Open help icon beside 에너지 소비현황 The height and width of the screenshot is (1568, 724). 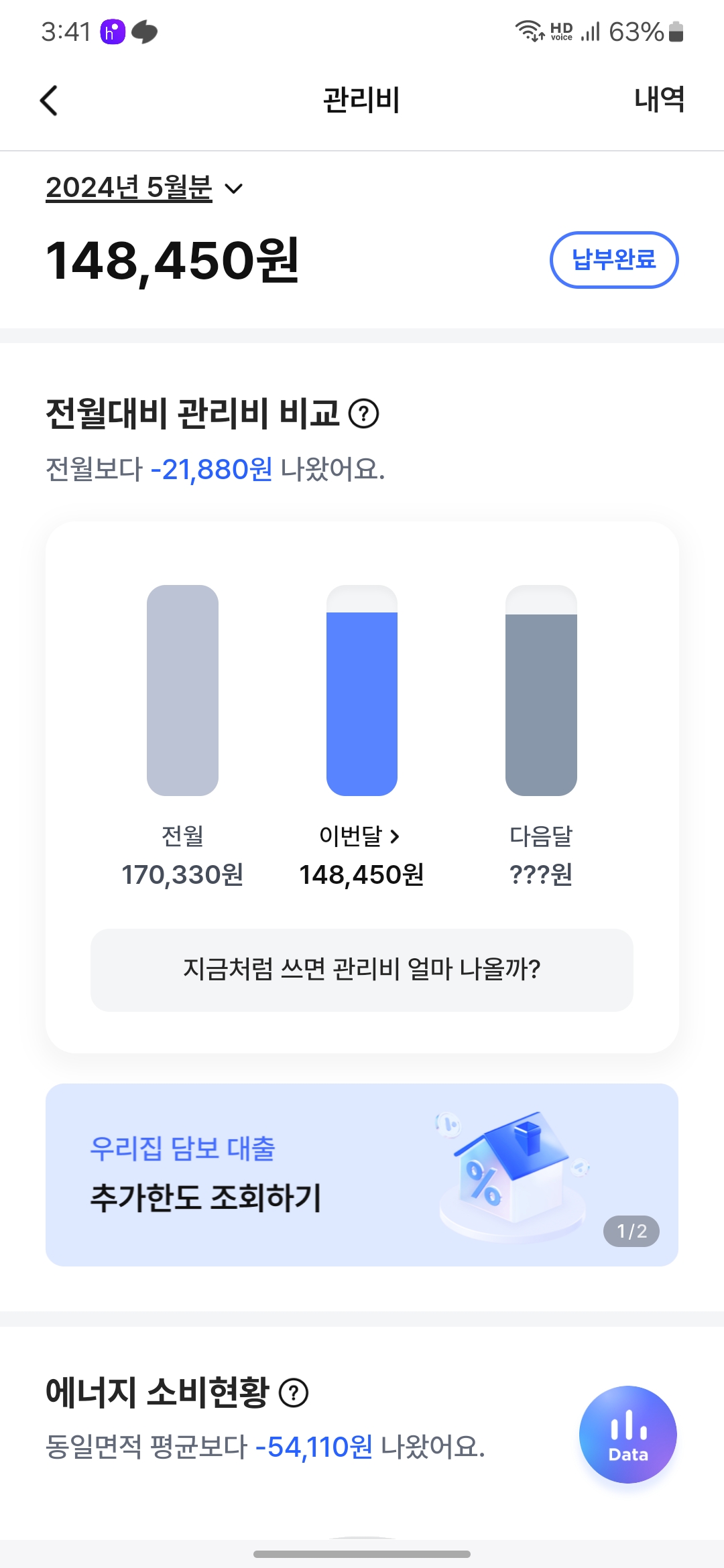pos(294,1393)
